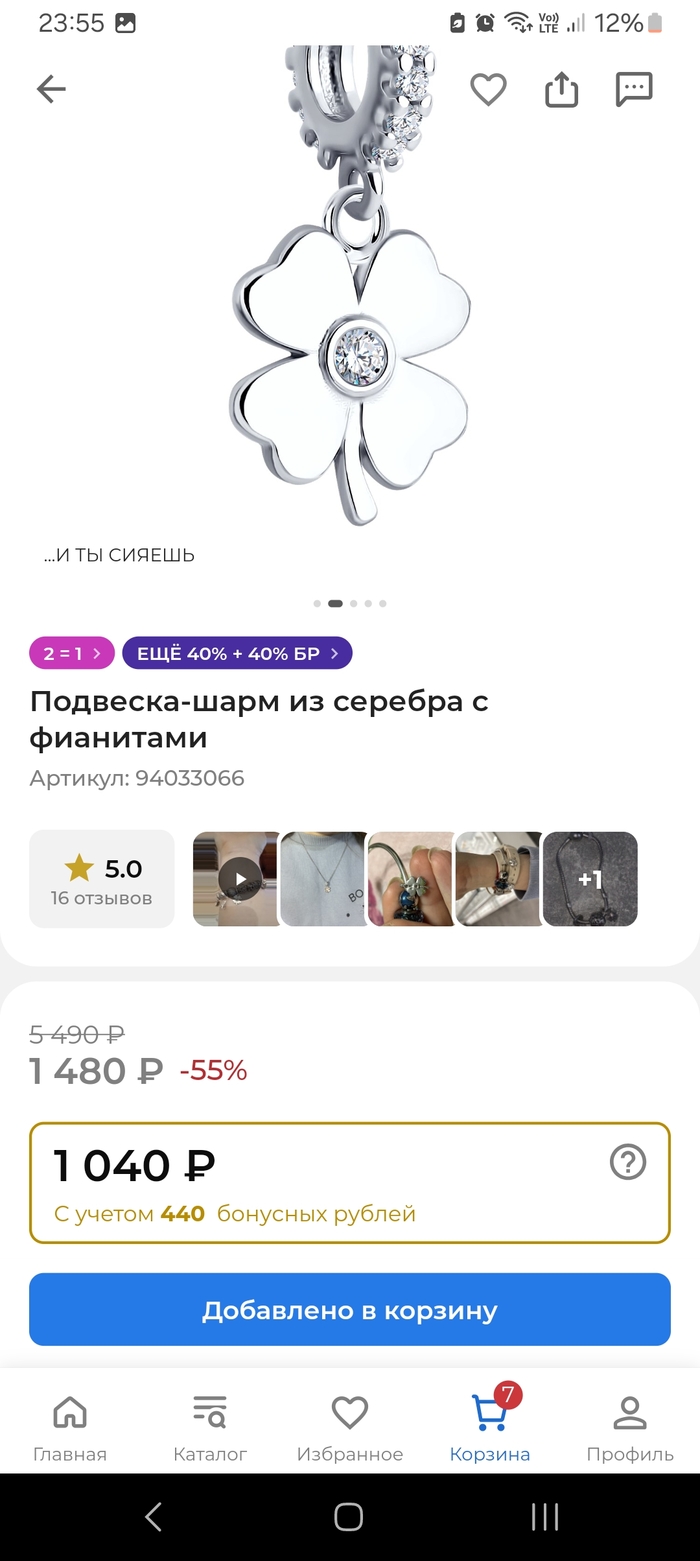Screen dimensions: 700x1561
Task: Open the system recent apps button
Action: point(544,1517)
